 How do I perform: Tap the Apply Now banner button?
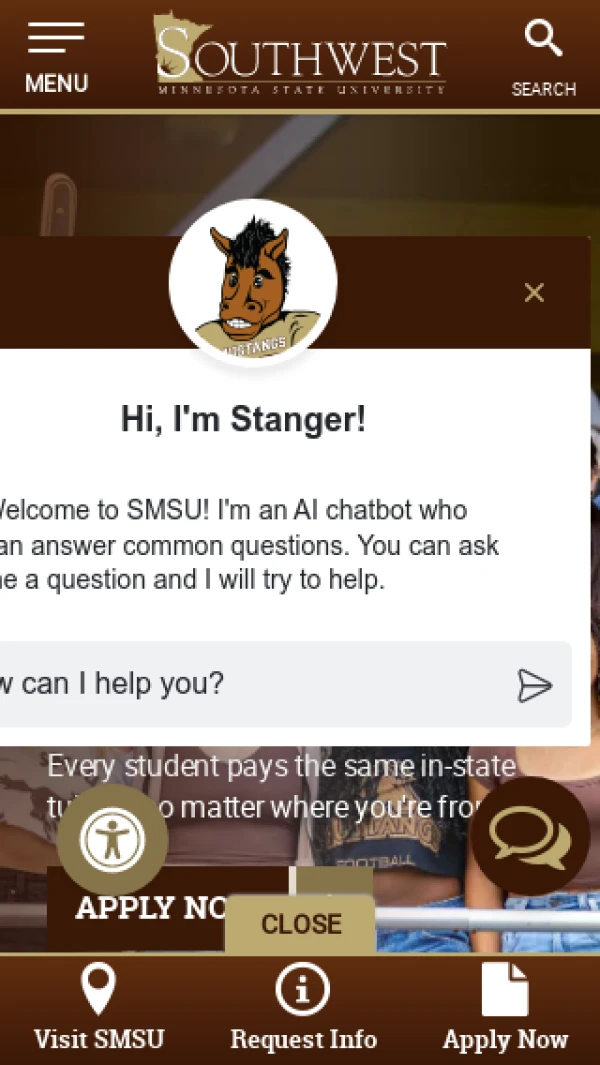tap(140, 909)
